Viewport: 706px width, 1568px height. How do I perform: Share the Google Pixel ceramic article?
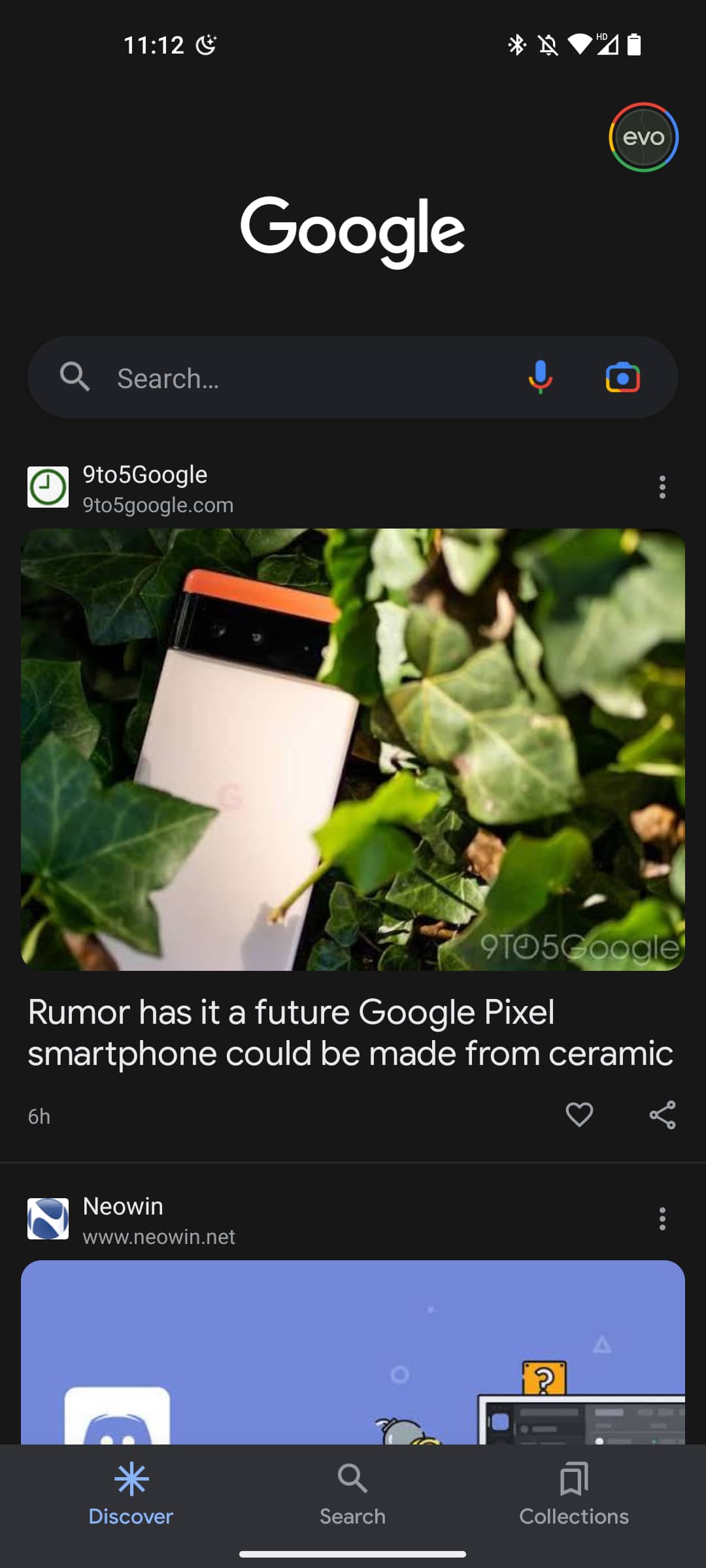coord(662,1115)
